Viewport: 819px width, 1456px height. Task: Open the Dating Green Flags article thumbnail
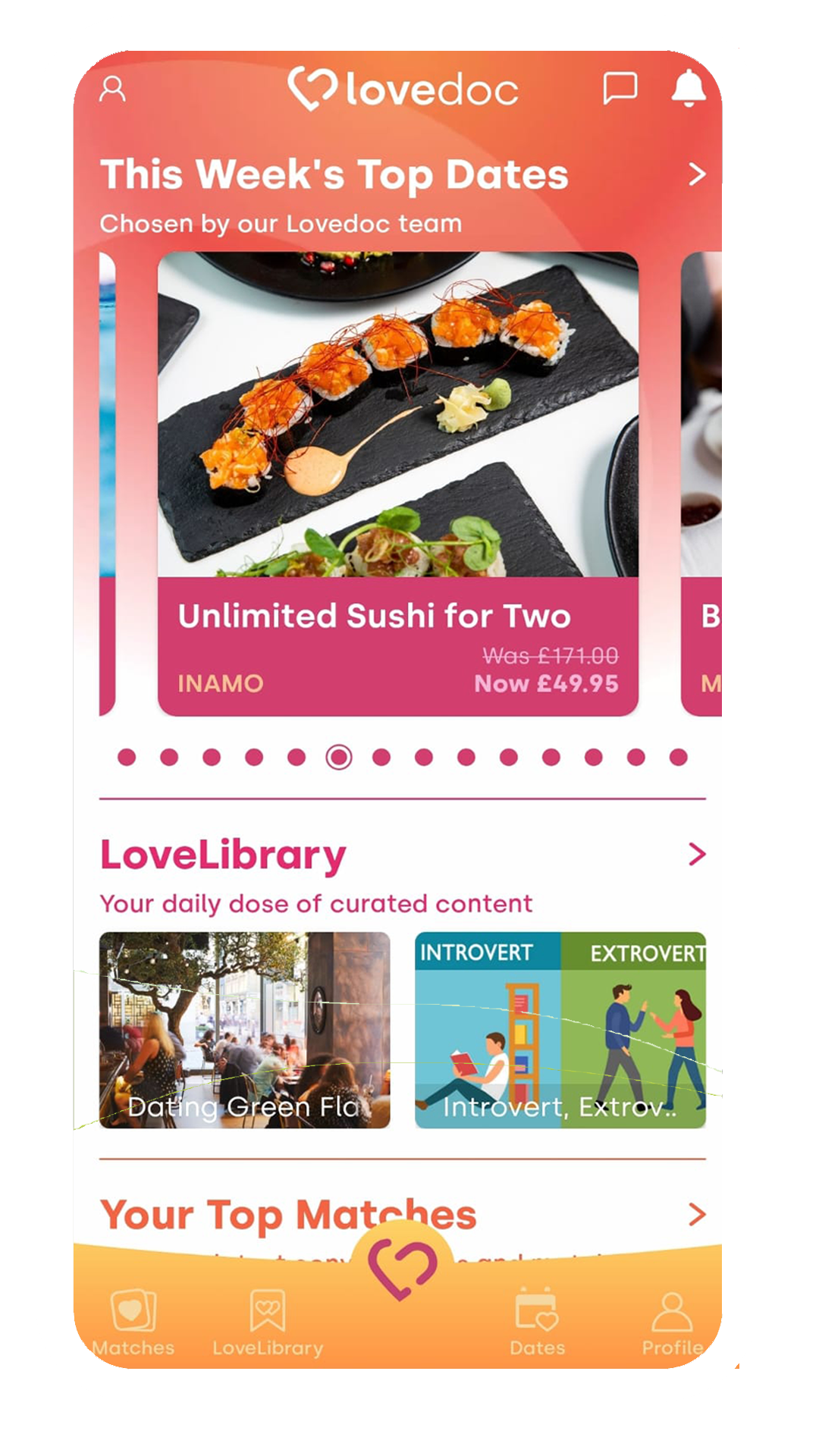click(244, 1029)
